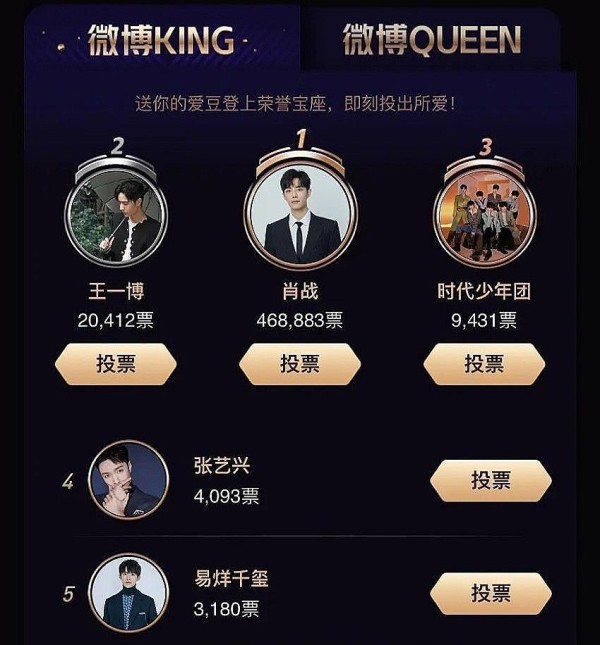The image size is (600, 645).
Task: Open 易烊千玺's profile picture
Action: point(128,593)
